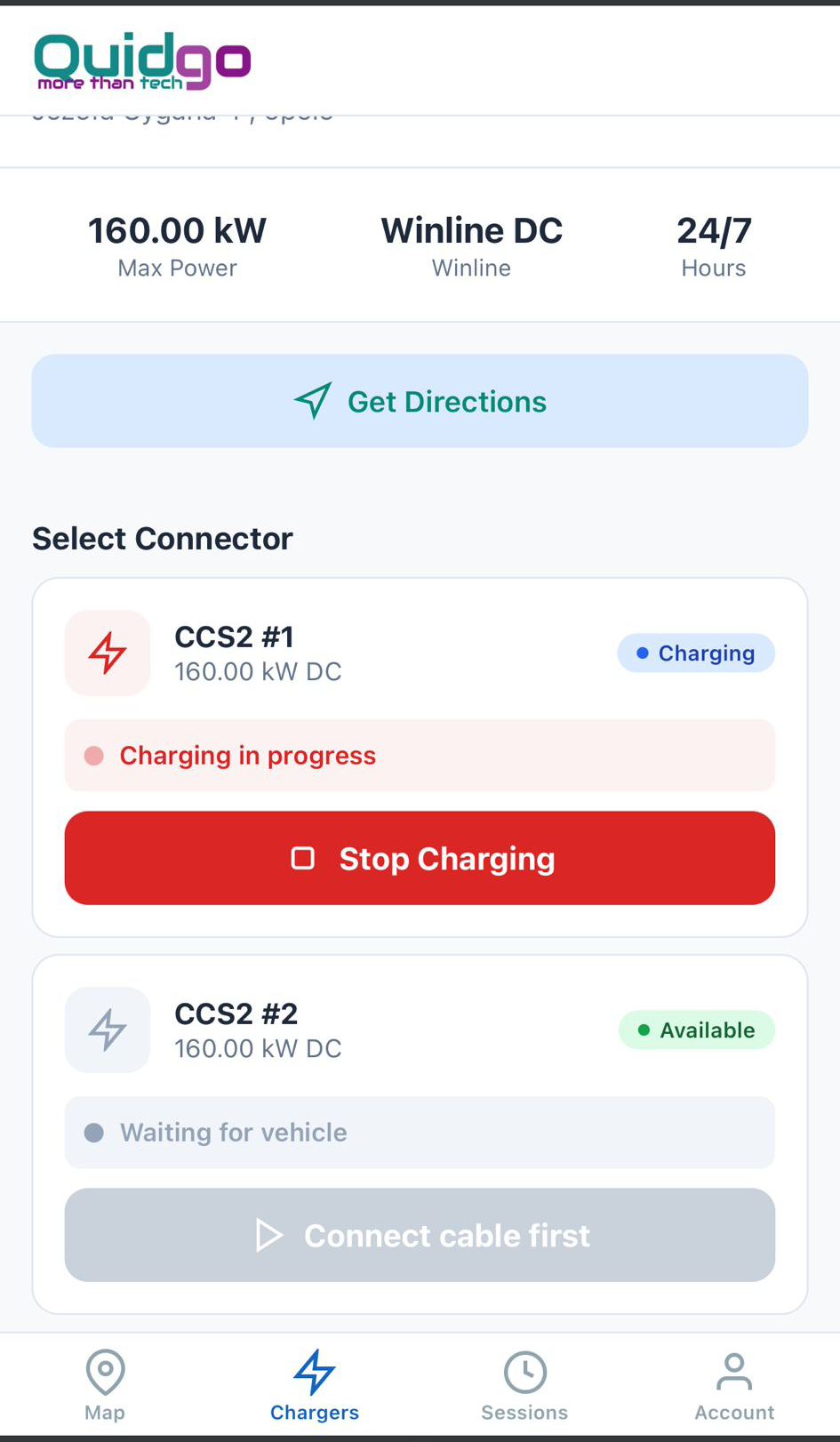This screenshot has width=840, height=1442.
Task: Open the Chargers tab via lightning bolt icon
Action: tap(314, 1373)
